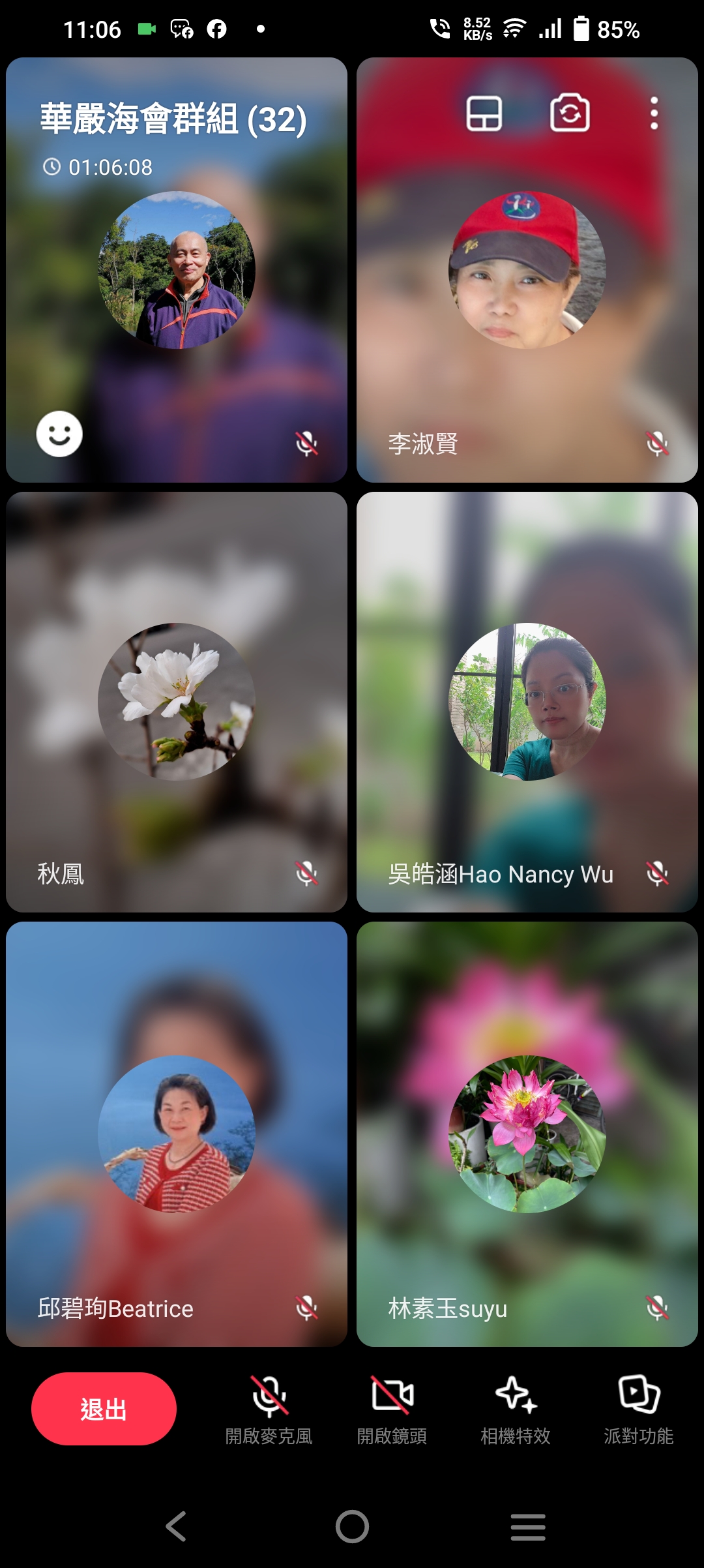Select 邱碧珣Beatrice's participant tile
704x1568 pixels.
point(177,1134)
